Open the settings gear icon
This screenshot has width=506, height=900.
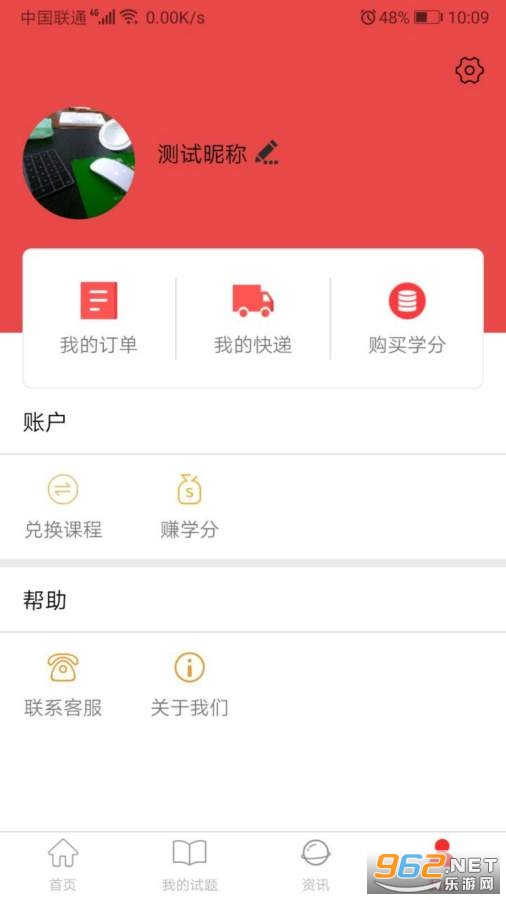tap(469, 71)
